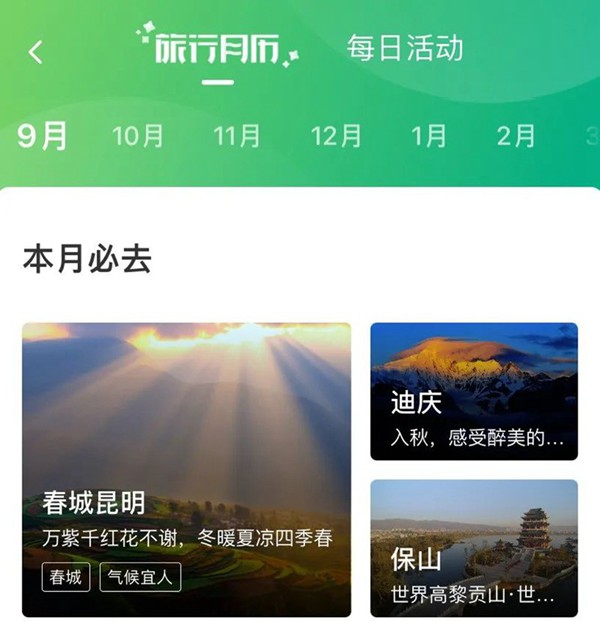
Task: Switch to the 每日活动 tab
Action: pos(405,48)
